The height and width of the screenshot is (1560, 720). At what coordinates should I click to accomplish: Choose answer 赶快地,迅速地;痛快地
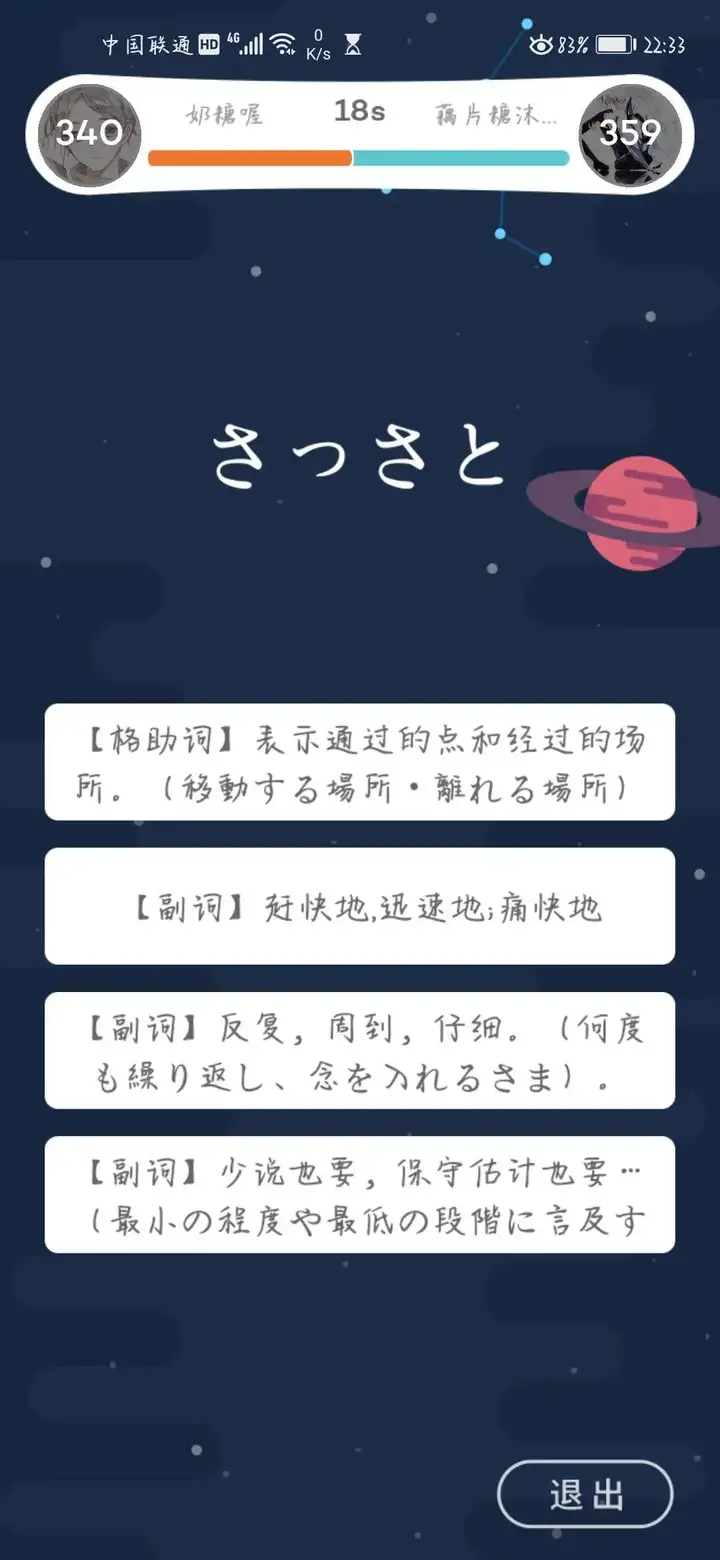tap(360, 906)
